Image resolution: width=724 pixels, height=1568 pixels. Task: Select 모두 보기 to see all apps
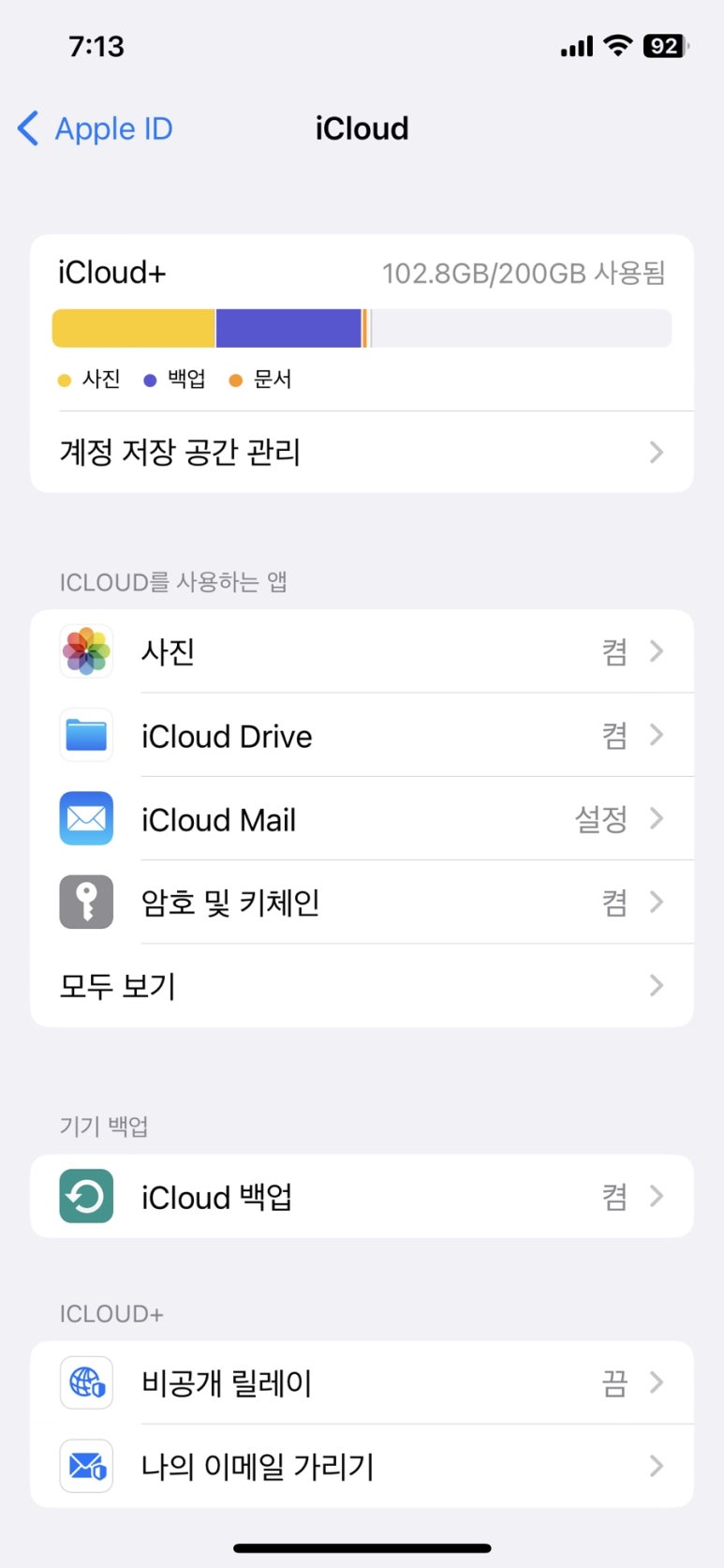pos(362,985)
